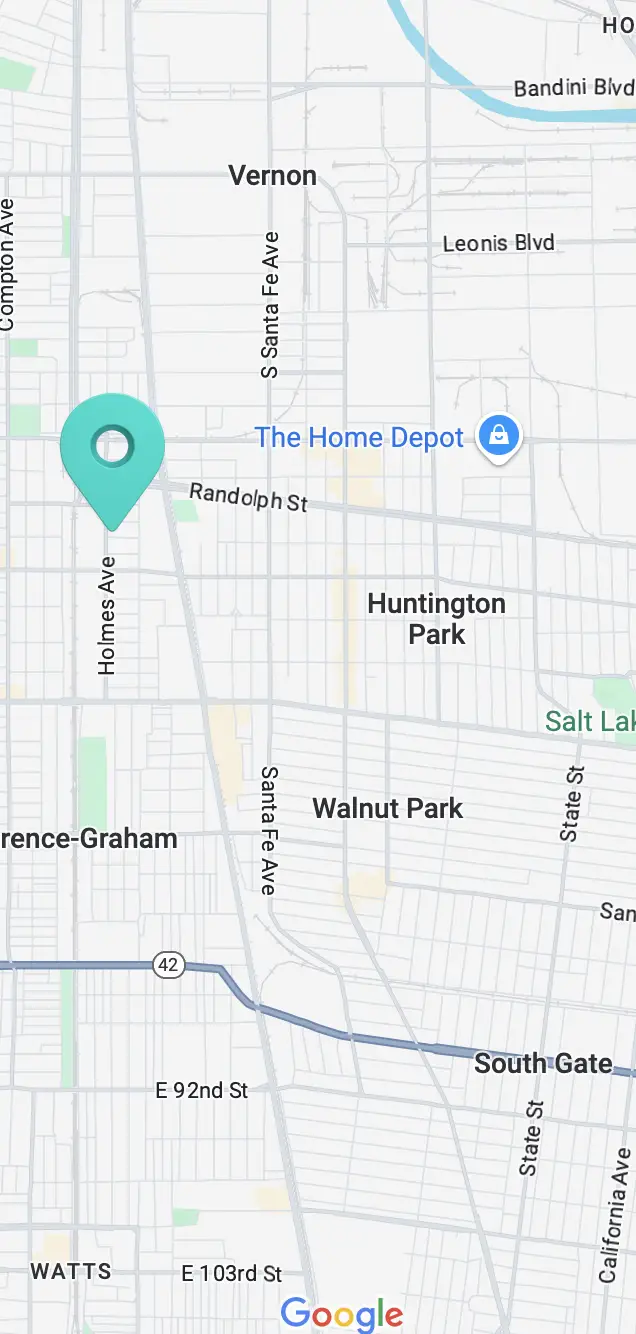Open The Home Depot place marker
Screen dimensions: 636x1334
click(x=497, y=438)
